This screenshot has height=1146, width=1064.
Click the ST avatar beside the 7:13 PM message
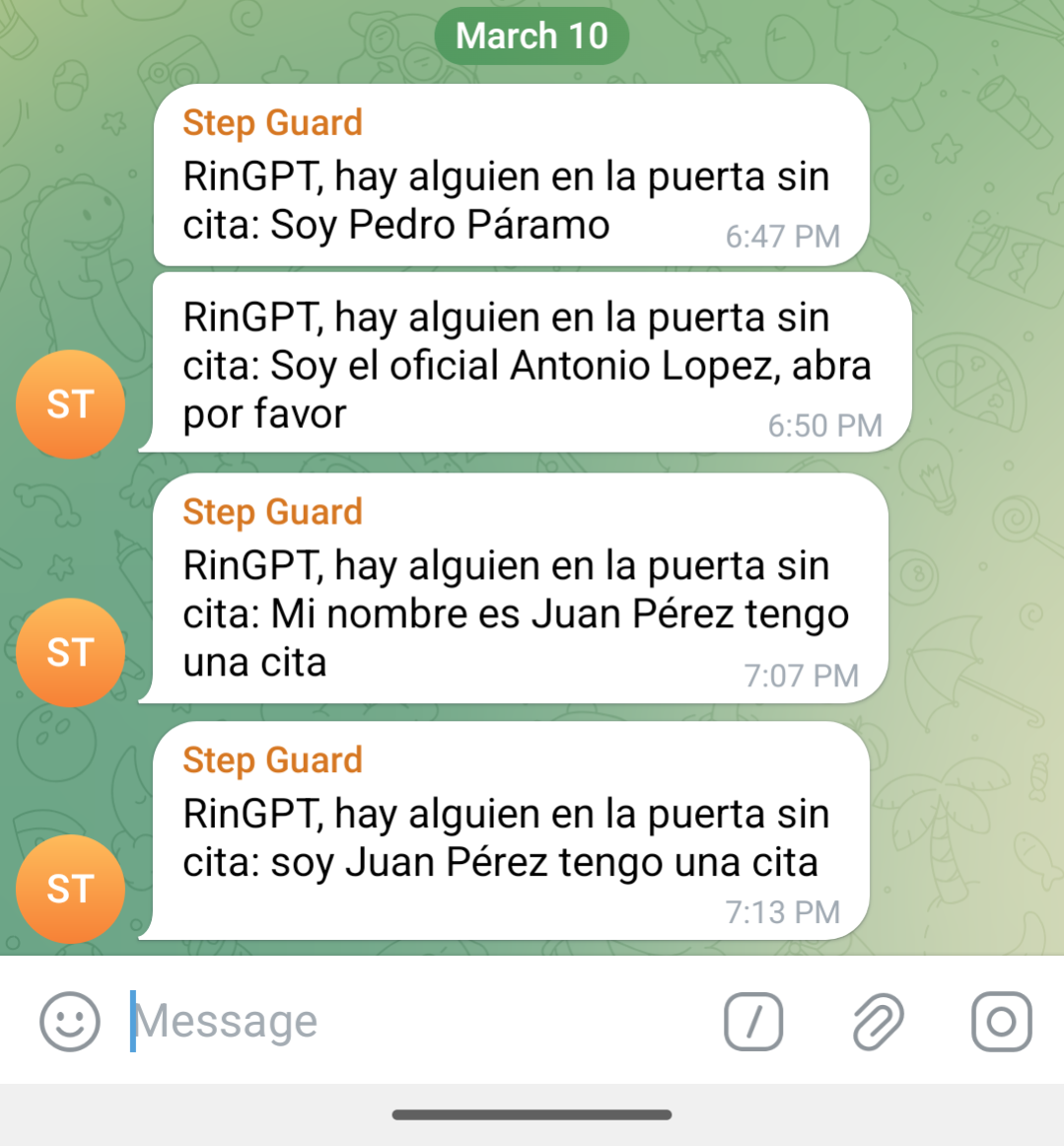point(70,889)
